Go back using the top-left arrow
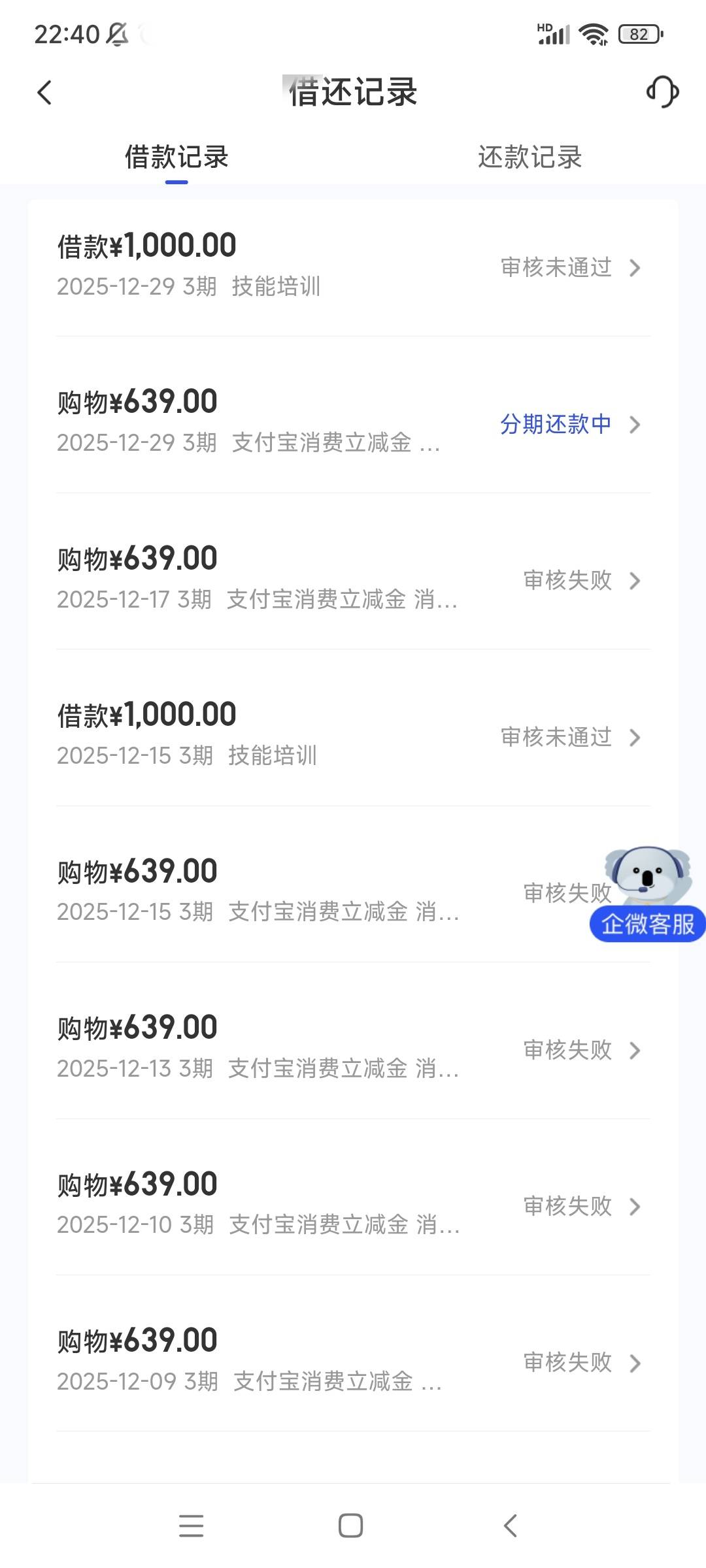This screenshot has height=1568, width=706. pyautogui.click(x=44, y=93)
